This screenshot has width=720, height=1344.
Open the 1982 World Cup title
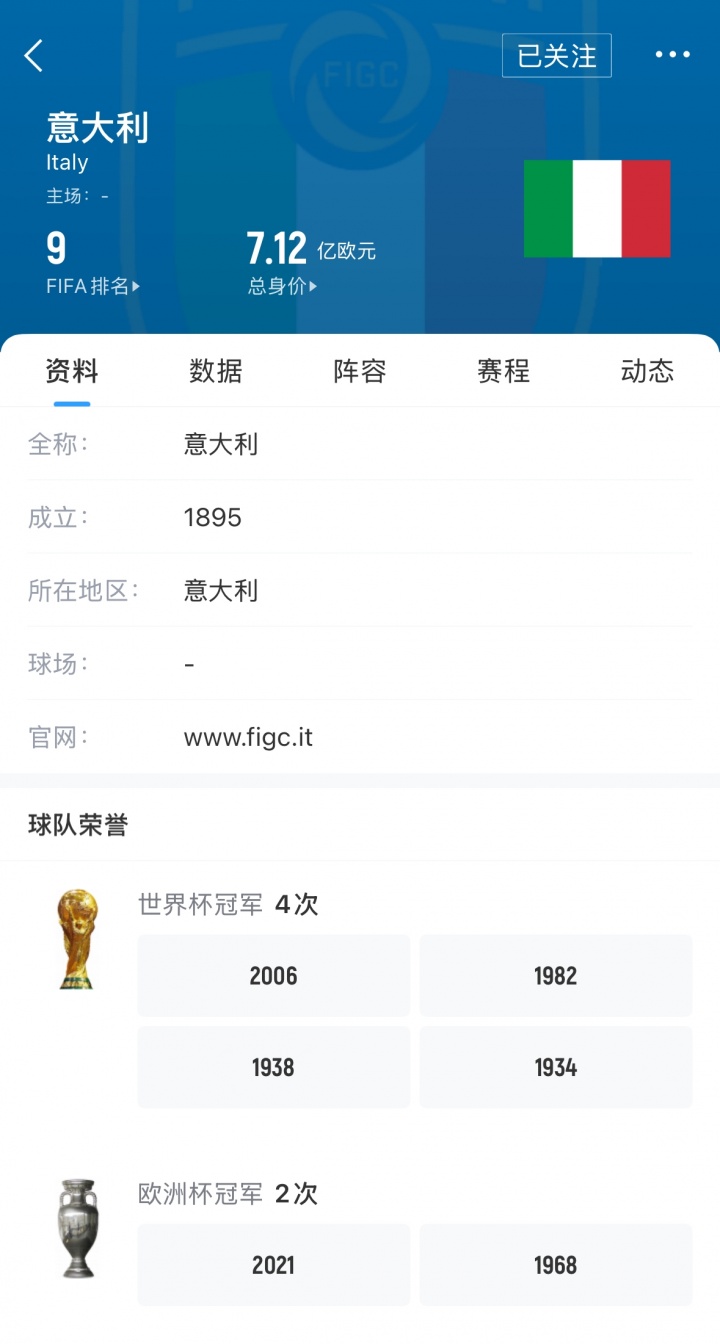click(x=556, y=976)
